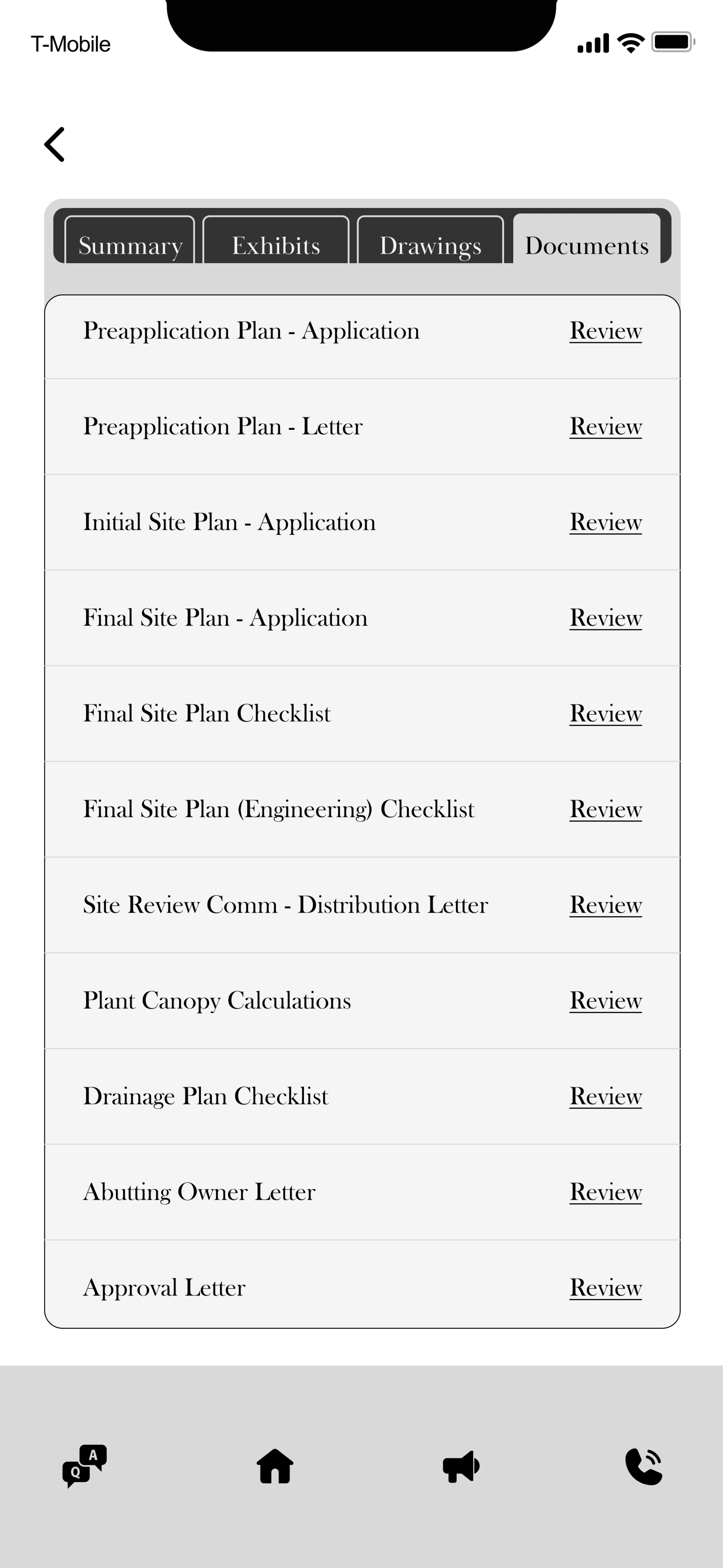The height and width of the screenshot is (1568, 723).
Task: Go to the home screen icon
Action: pyautogui.click(x=275, y=1466)
